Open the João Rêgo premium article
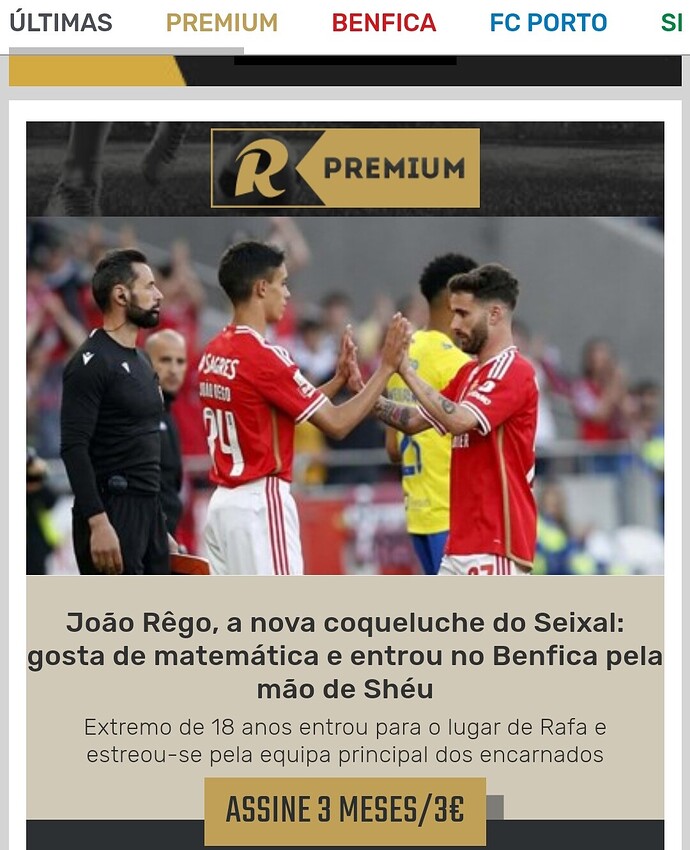690x850 pixels. [345, 656]
